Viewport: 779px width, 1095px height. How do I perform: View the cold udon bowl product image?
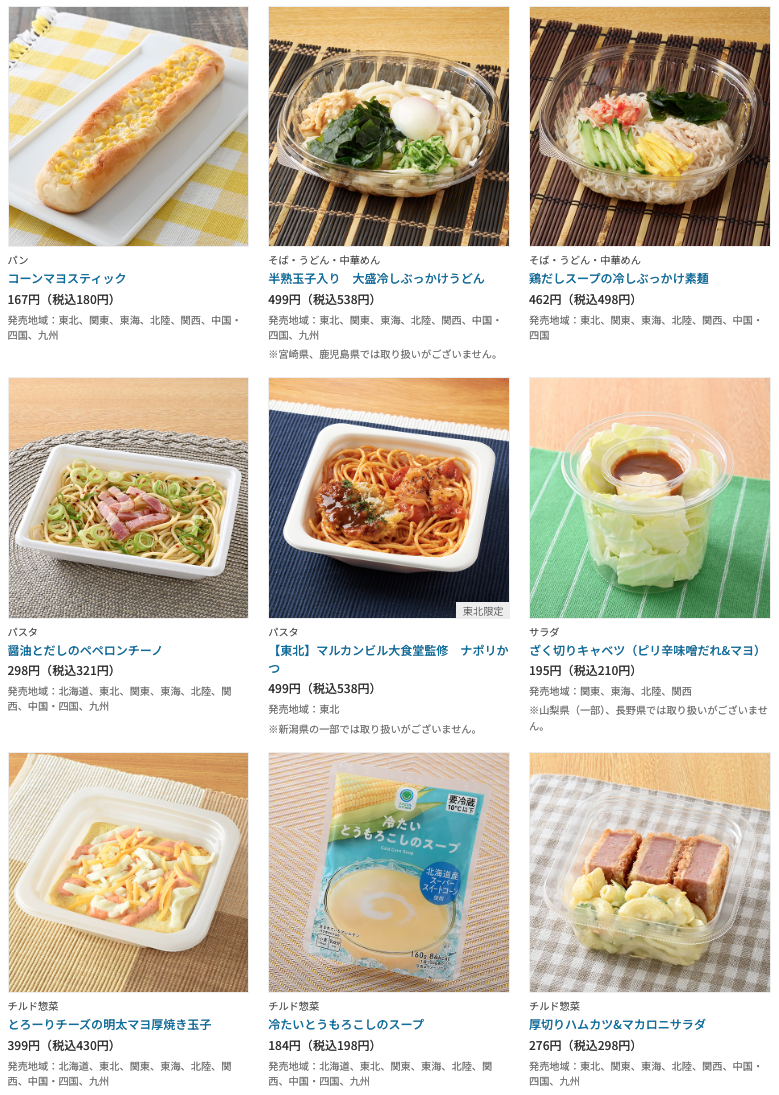388,126
